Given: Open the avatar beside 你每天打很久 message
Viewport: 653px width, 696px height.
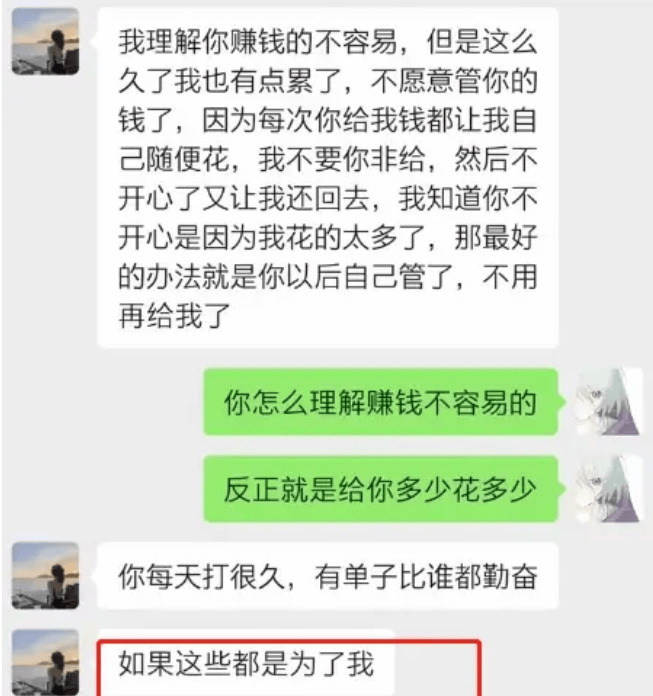Looking at the screenshot, I should pos(45,576).
